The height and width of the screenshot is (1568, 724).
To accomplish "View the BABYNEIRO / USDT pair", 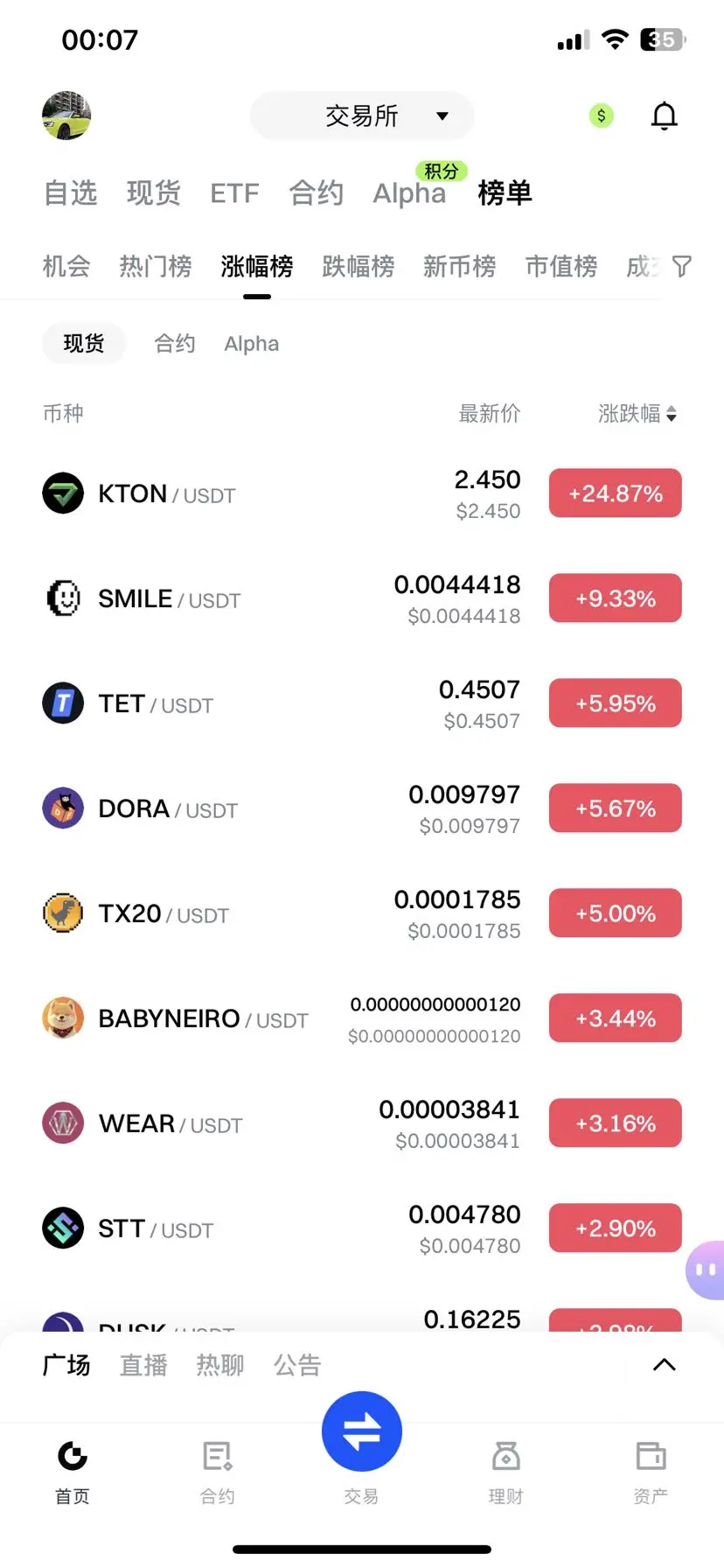I will click(203, 1018).
